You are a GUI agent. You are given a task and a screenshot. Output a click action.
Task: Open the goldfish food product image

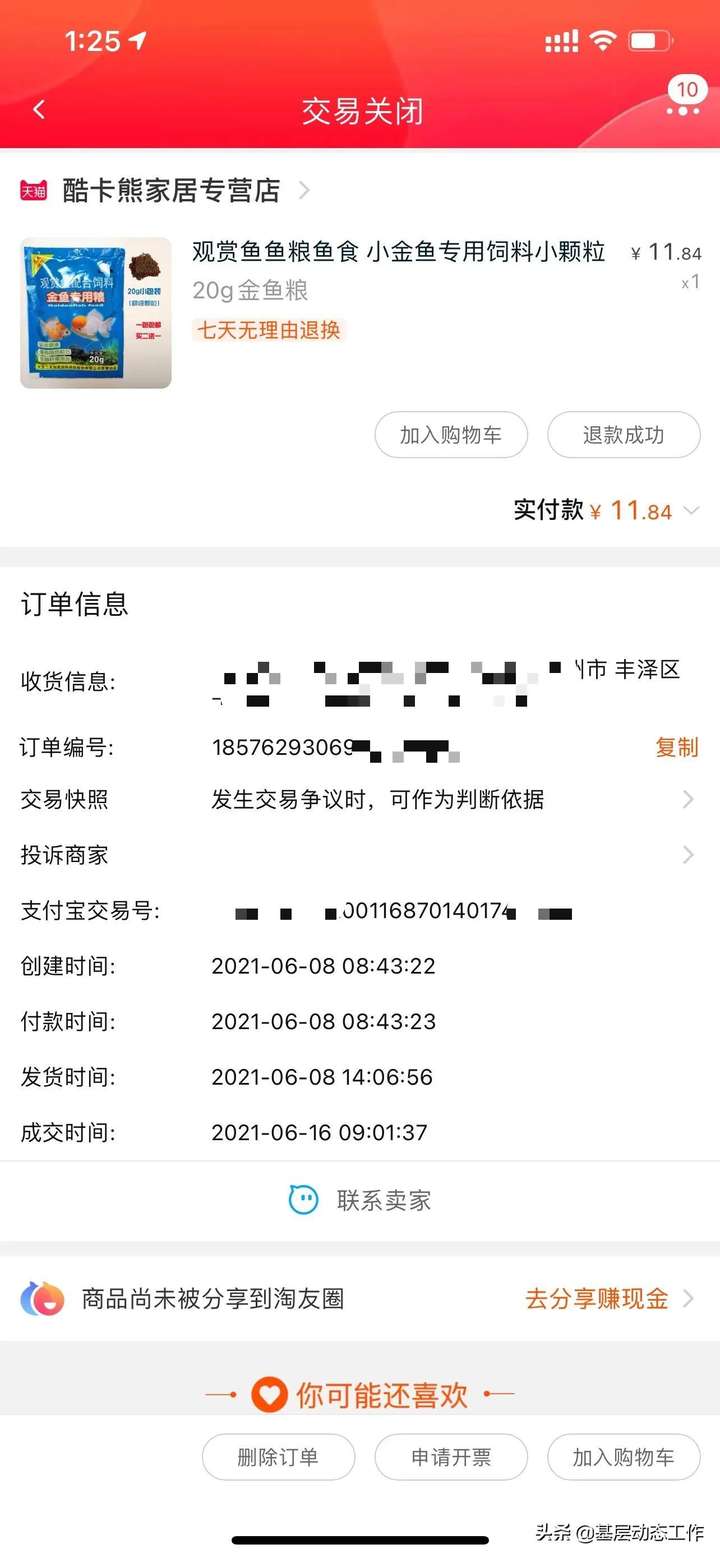(96, 313)
